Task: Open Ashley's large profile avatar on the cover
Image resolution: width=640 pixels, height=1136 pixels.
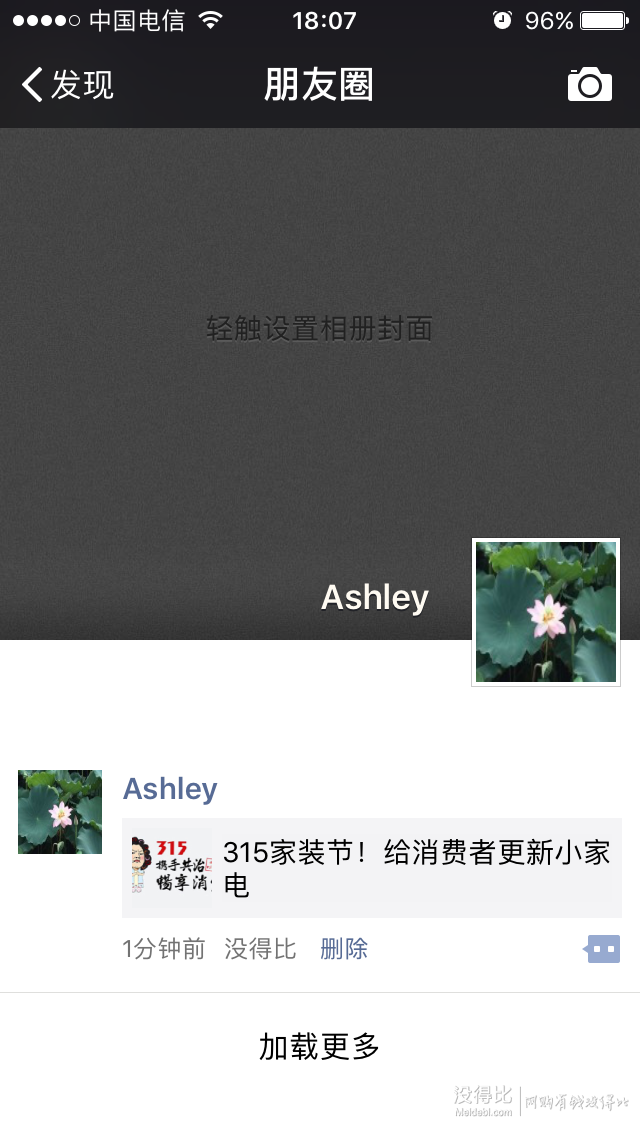Action: [x=546, y=612]
